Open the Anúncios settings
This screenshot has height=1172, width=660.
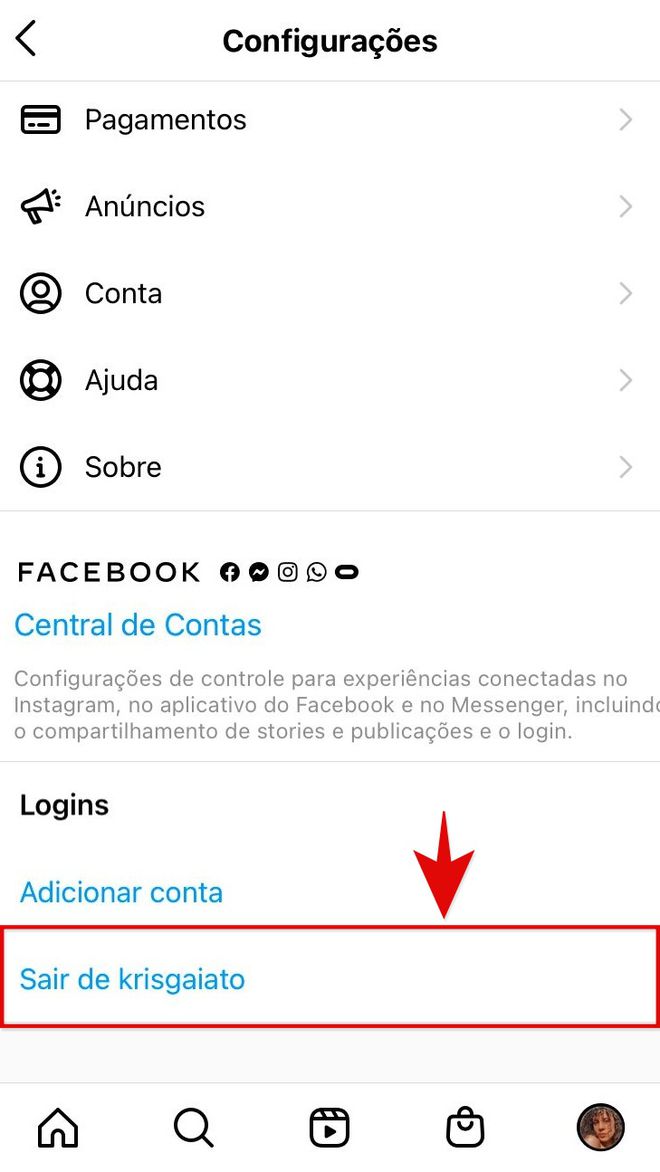click(145, 207)
